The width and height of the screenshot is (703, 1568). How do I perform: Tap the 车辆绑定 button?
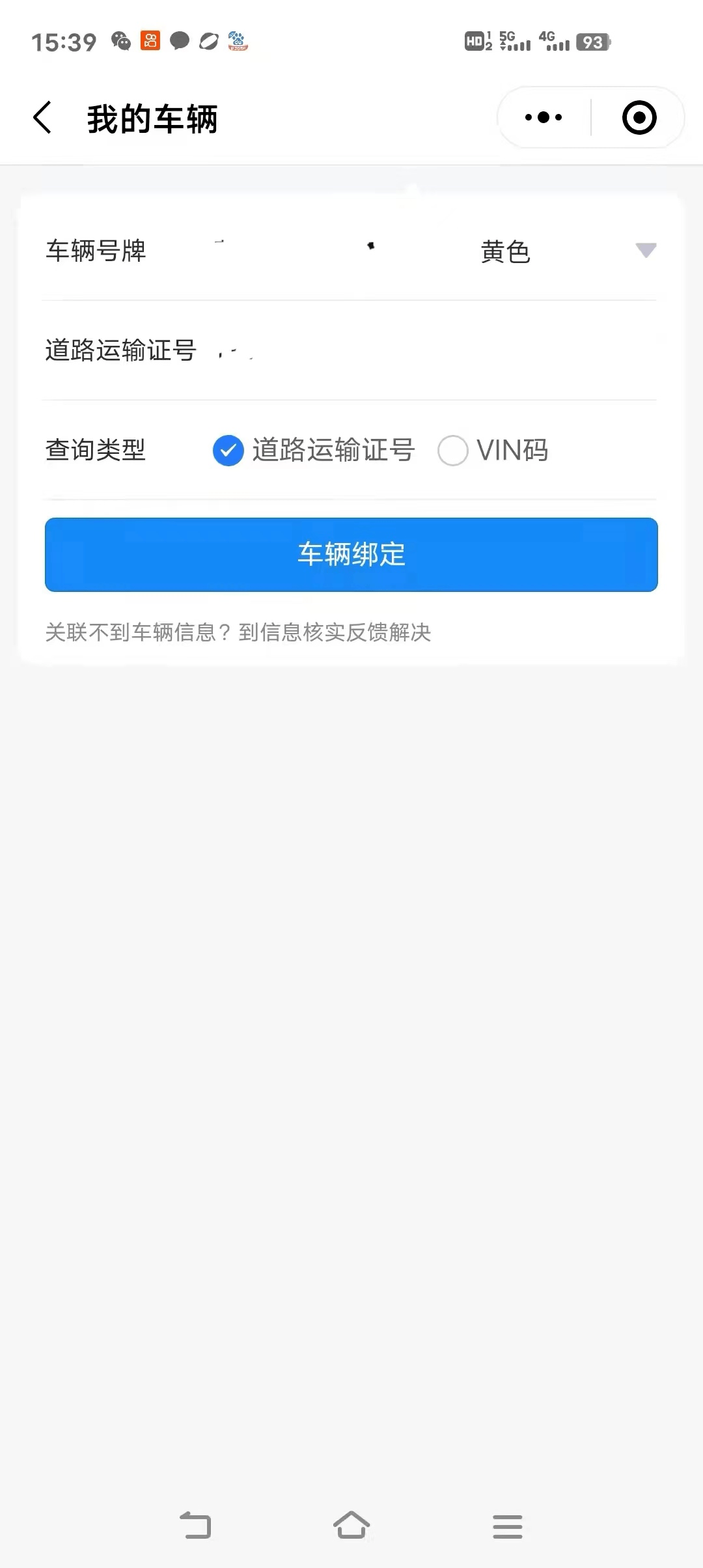pos(351,555)
